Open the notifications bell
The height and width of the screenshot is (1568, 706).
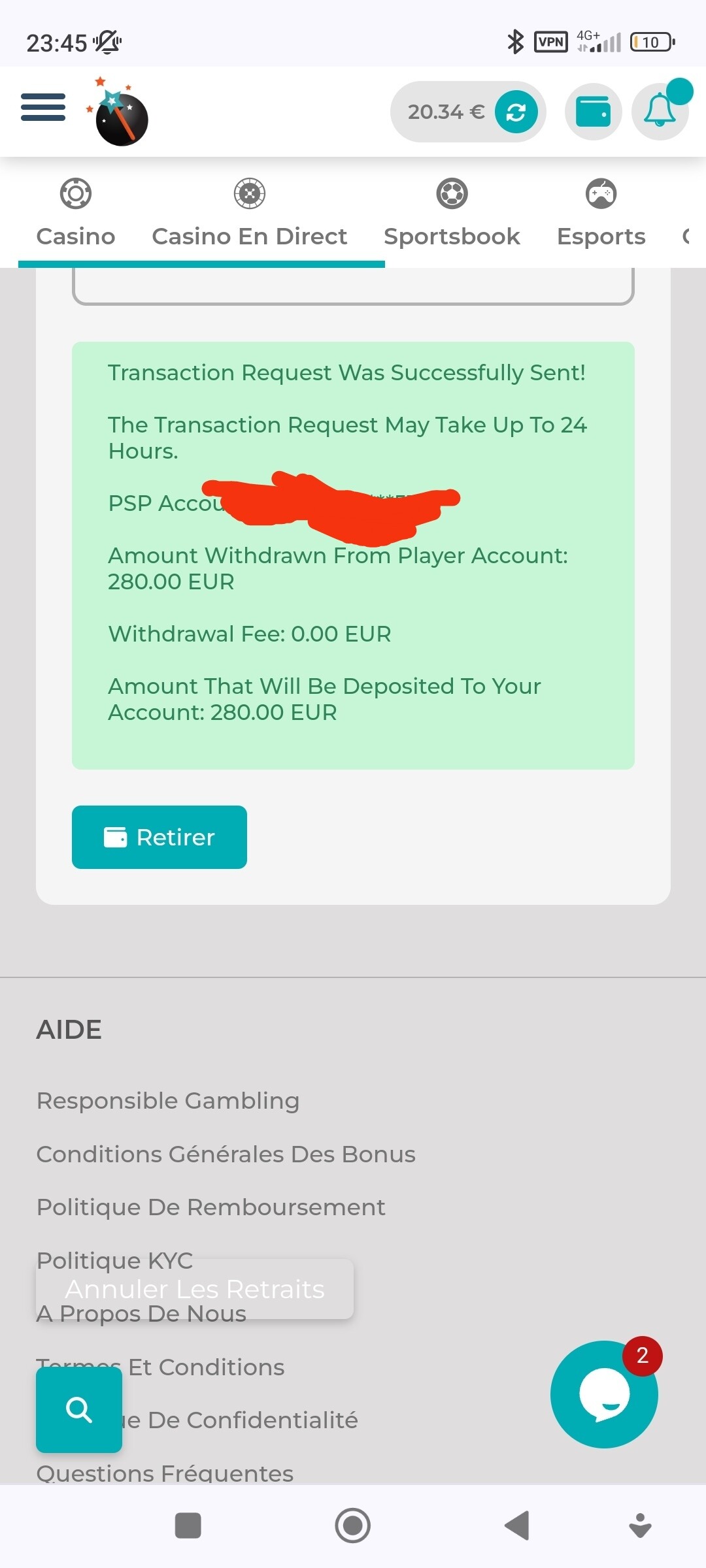pos(660,111)
